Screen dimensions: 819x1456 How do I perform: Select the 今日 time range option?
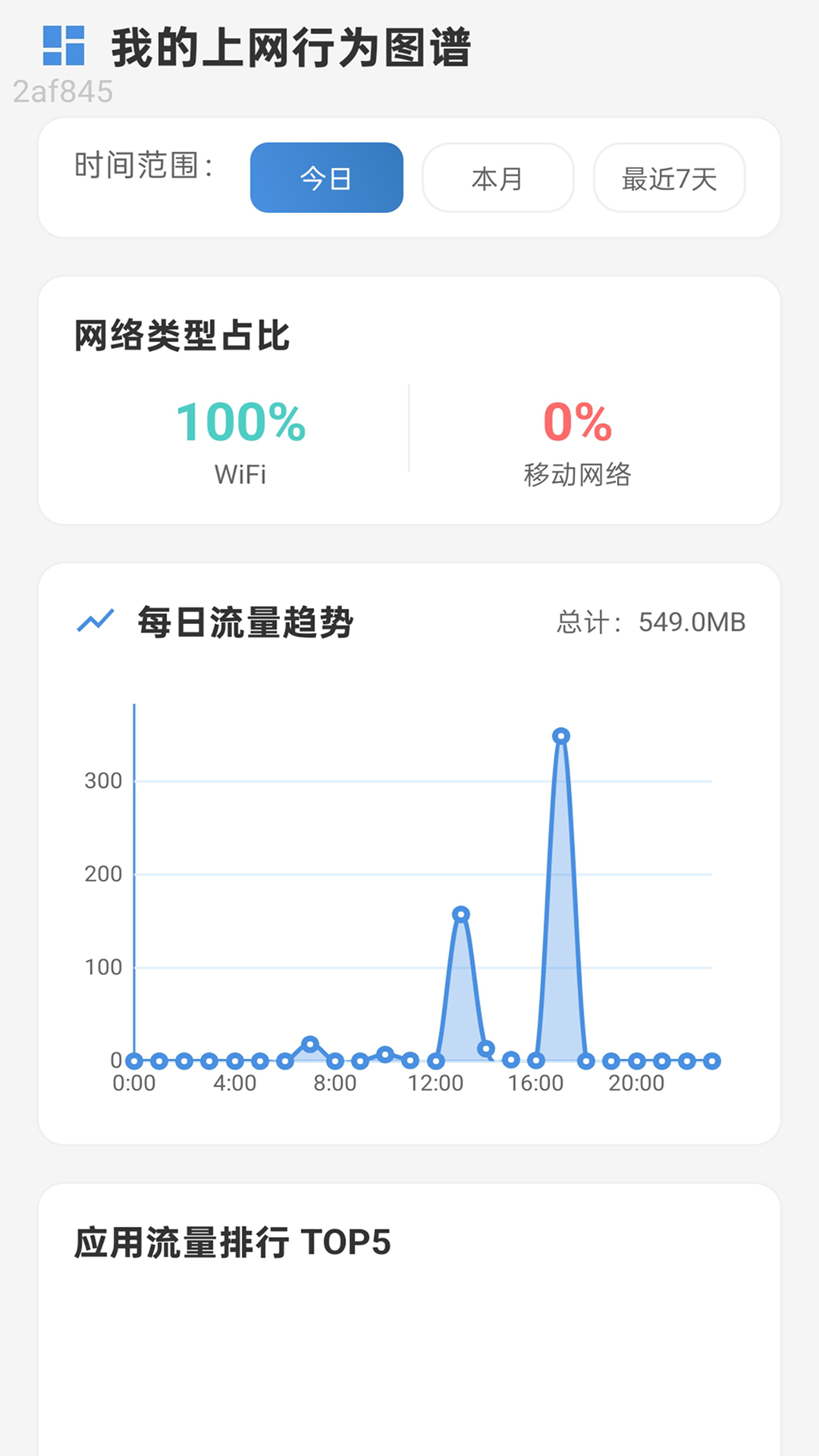326,177
